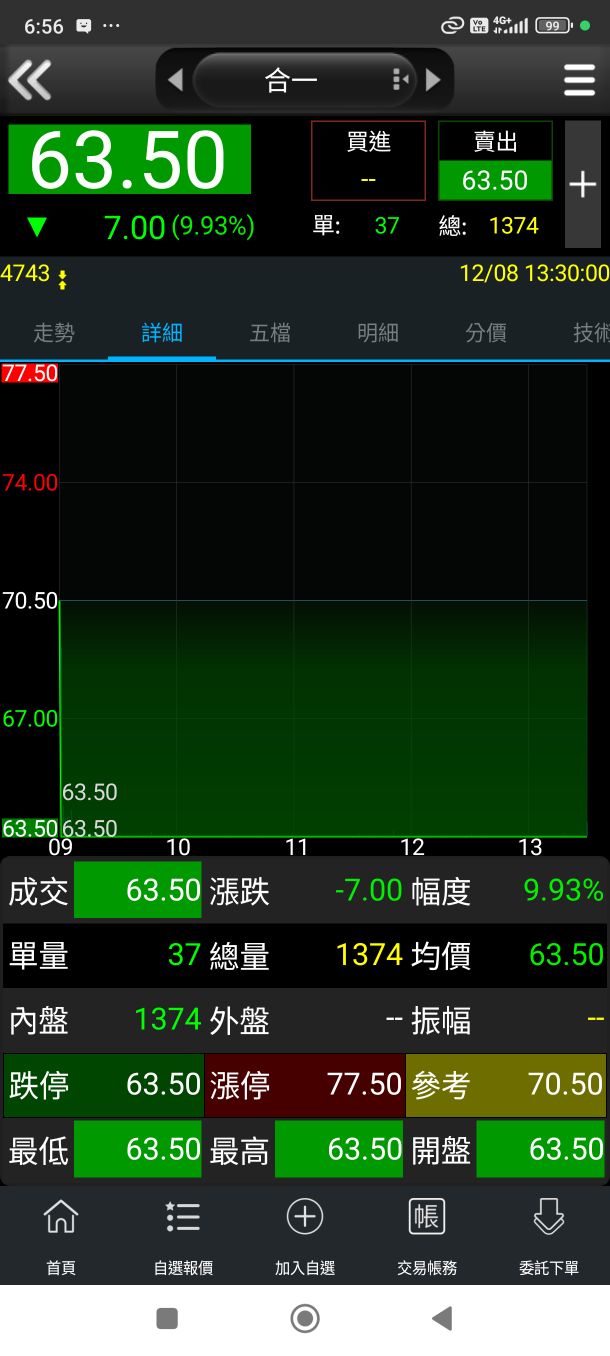Open 交易帳務 trading account
Image resolution: width=610 pixels, height=1356 pixels.
tap(427, 1236)
